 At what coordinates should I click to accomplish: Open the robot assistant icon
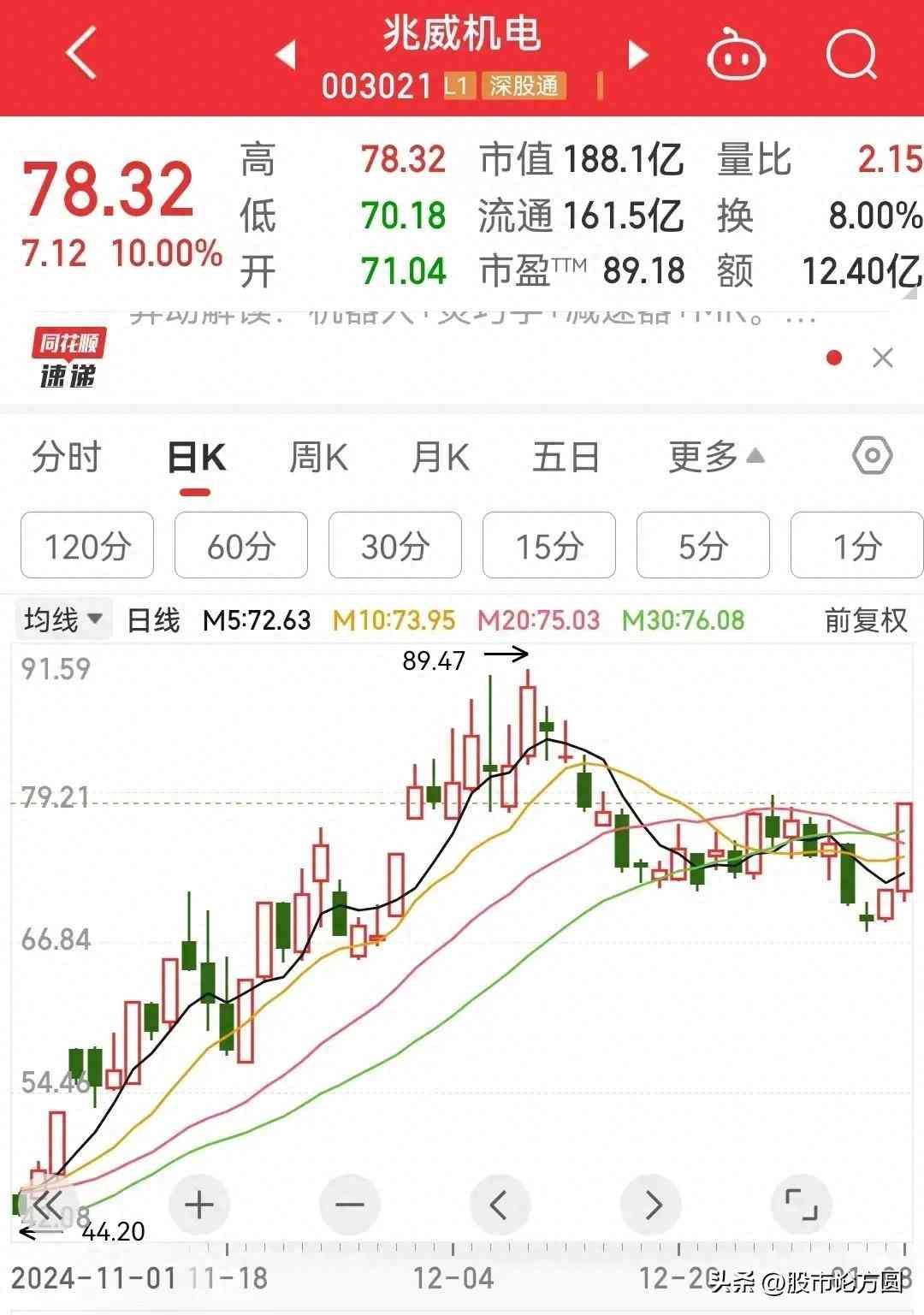[736, 56]
